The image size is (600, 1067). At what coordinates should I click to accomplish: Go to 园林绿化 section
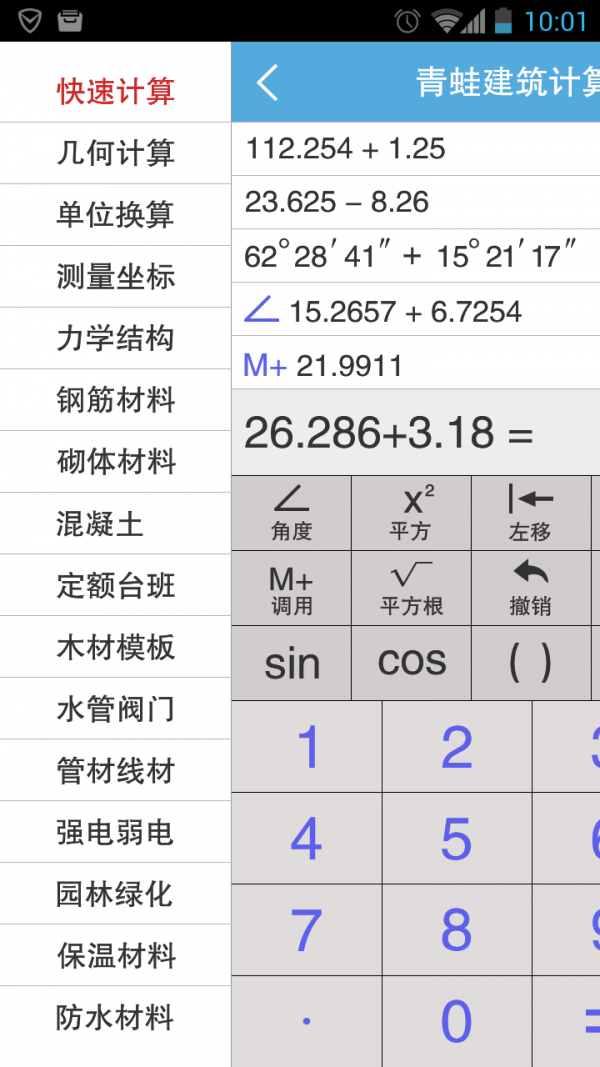(x=116, y=894)
